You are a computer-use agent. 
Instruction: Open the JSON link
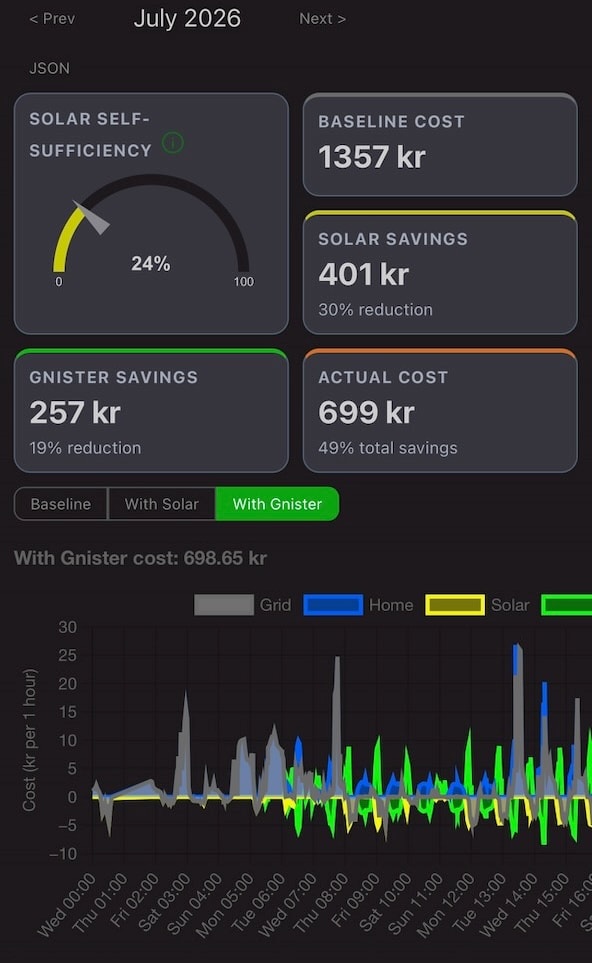[x=49, y=68]
